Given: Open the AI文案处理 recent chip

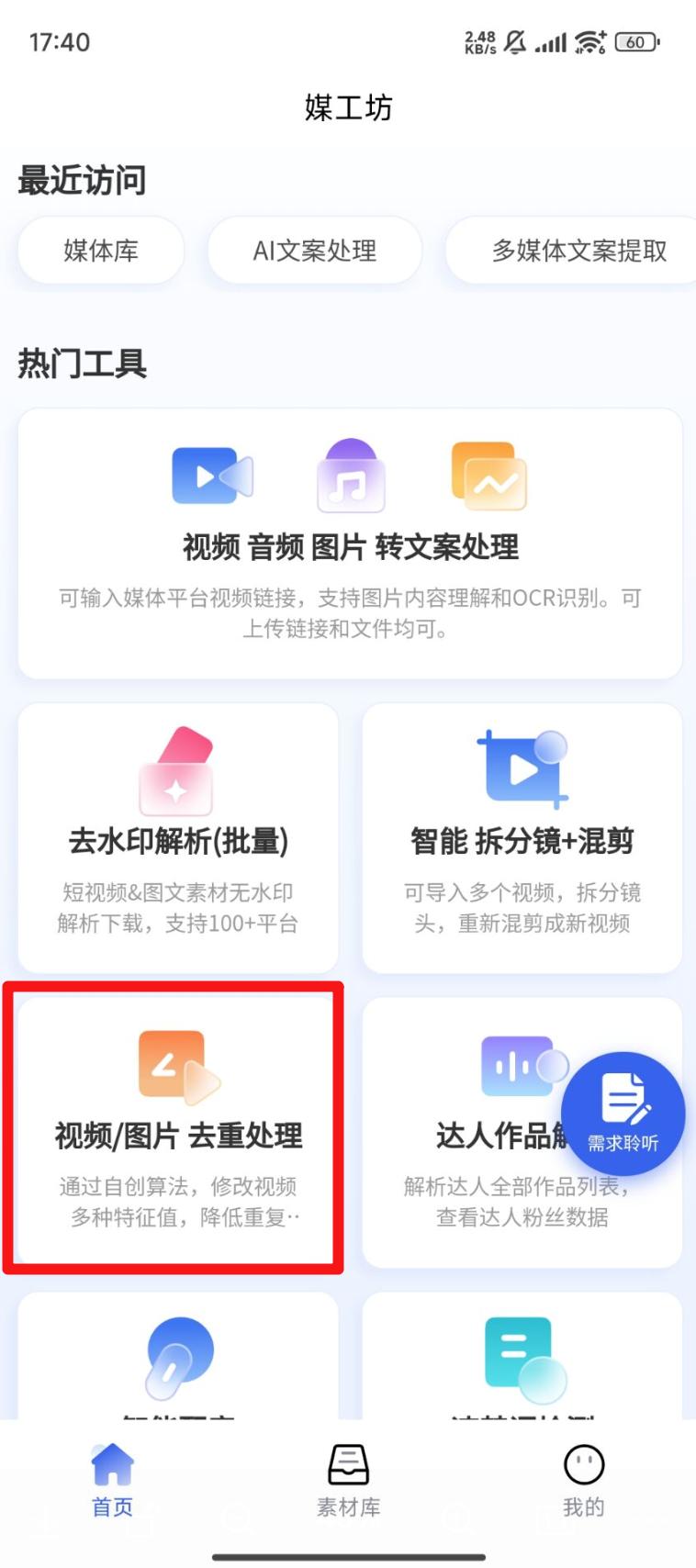Looking at the screenshot, I should (315, 251).
